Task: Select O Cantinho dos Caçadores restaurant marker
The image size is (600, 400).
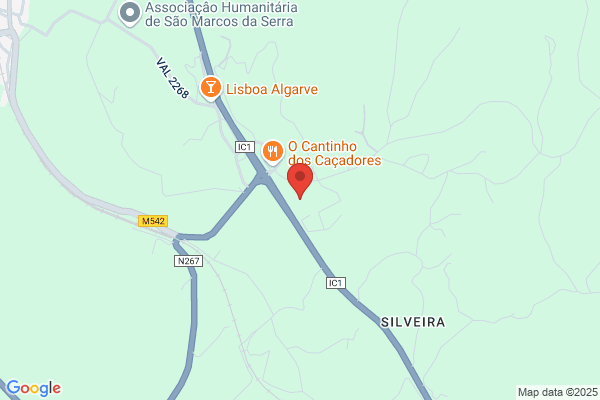Action: (272, 152)
